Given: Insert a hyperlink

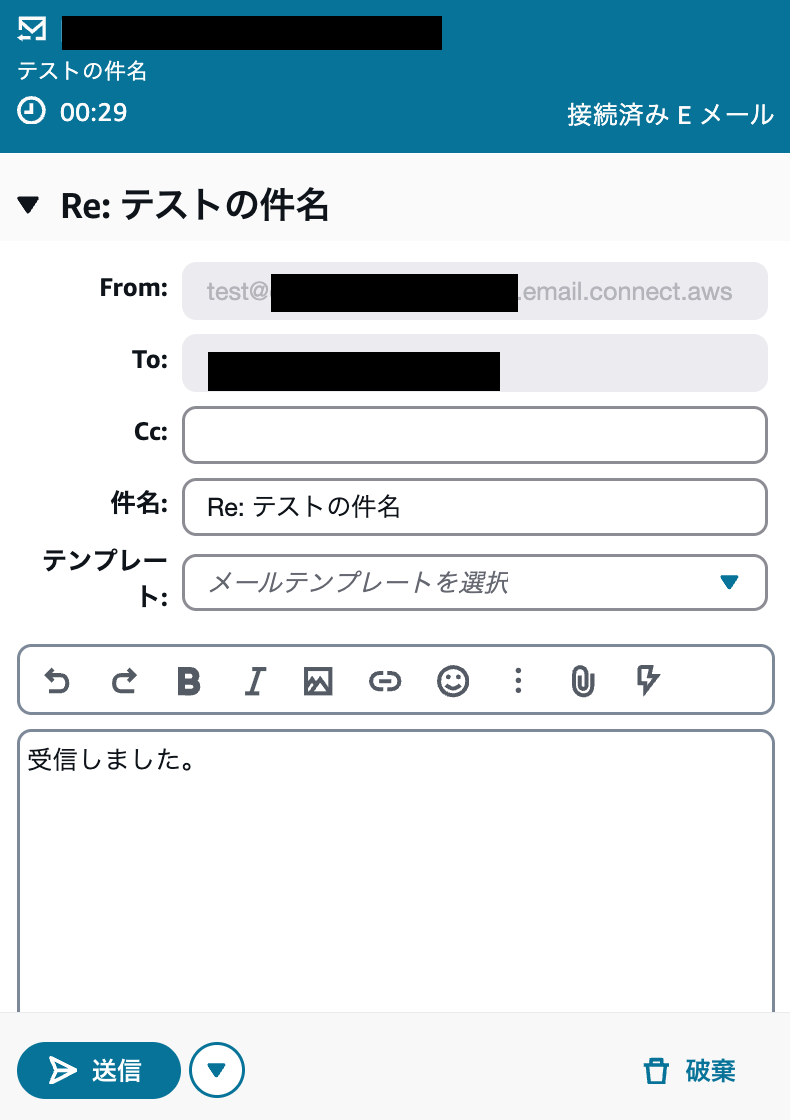Looking at the screenshot, I should tap(385, 681).
